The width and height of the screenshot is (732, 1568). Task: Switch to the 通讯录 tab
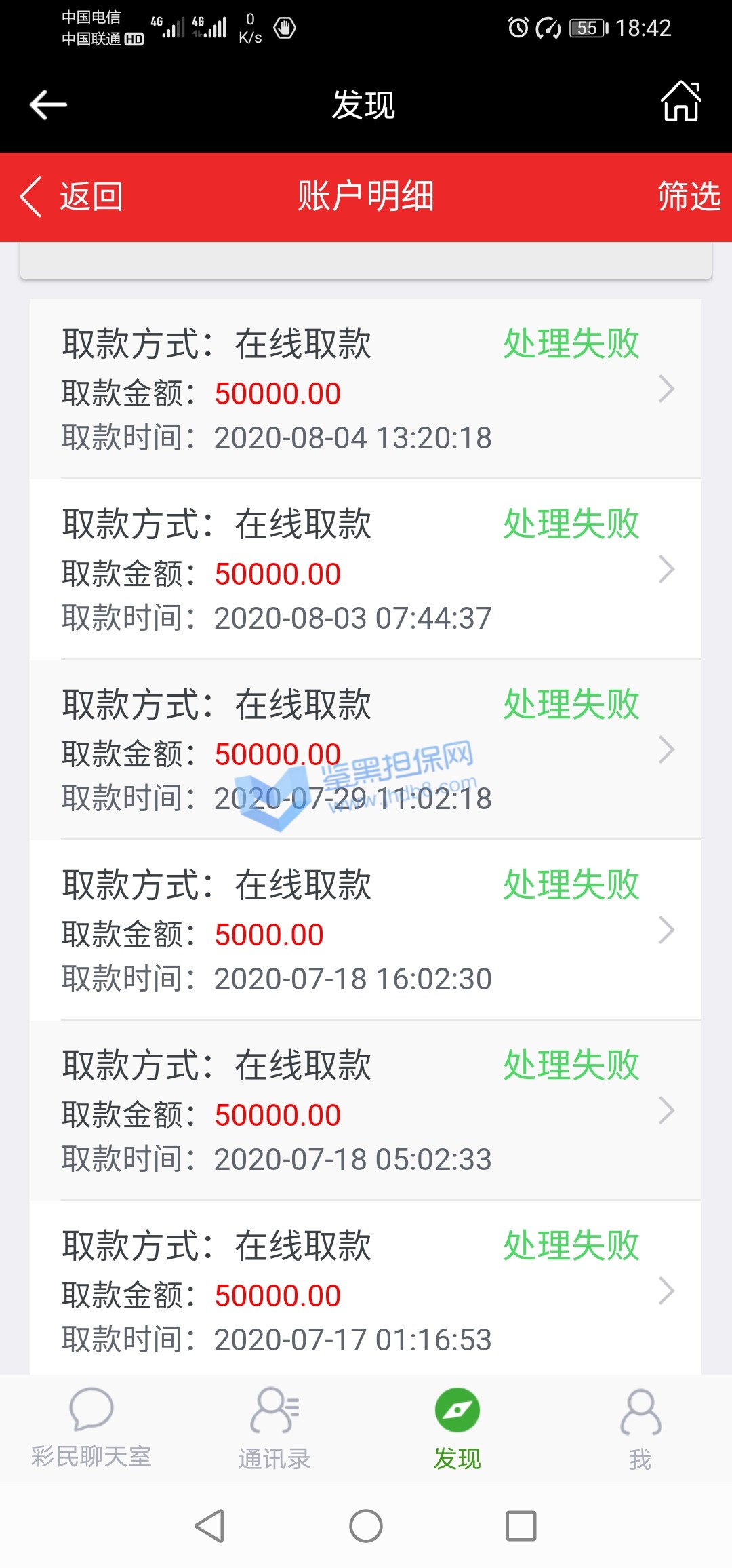[274, 1427]
